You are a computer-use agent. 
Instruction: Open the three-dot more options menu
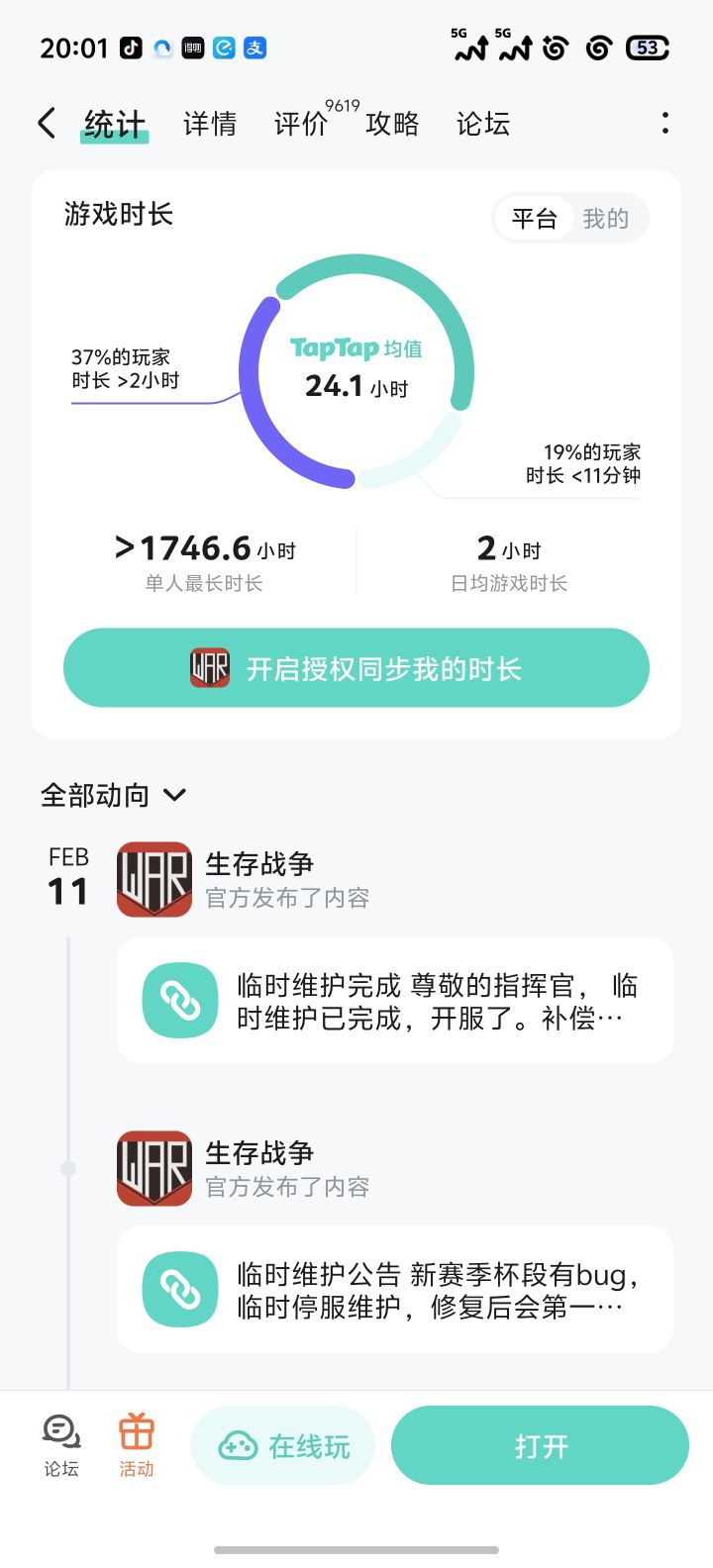664,123
